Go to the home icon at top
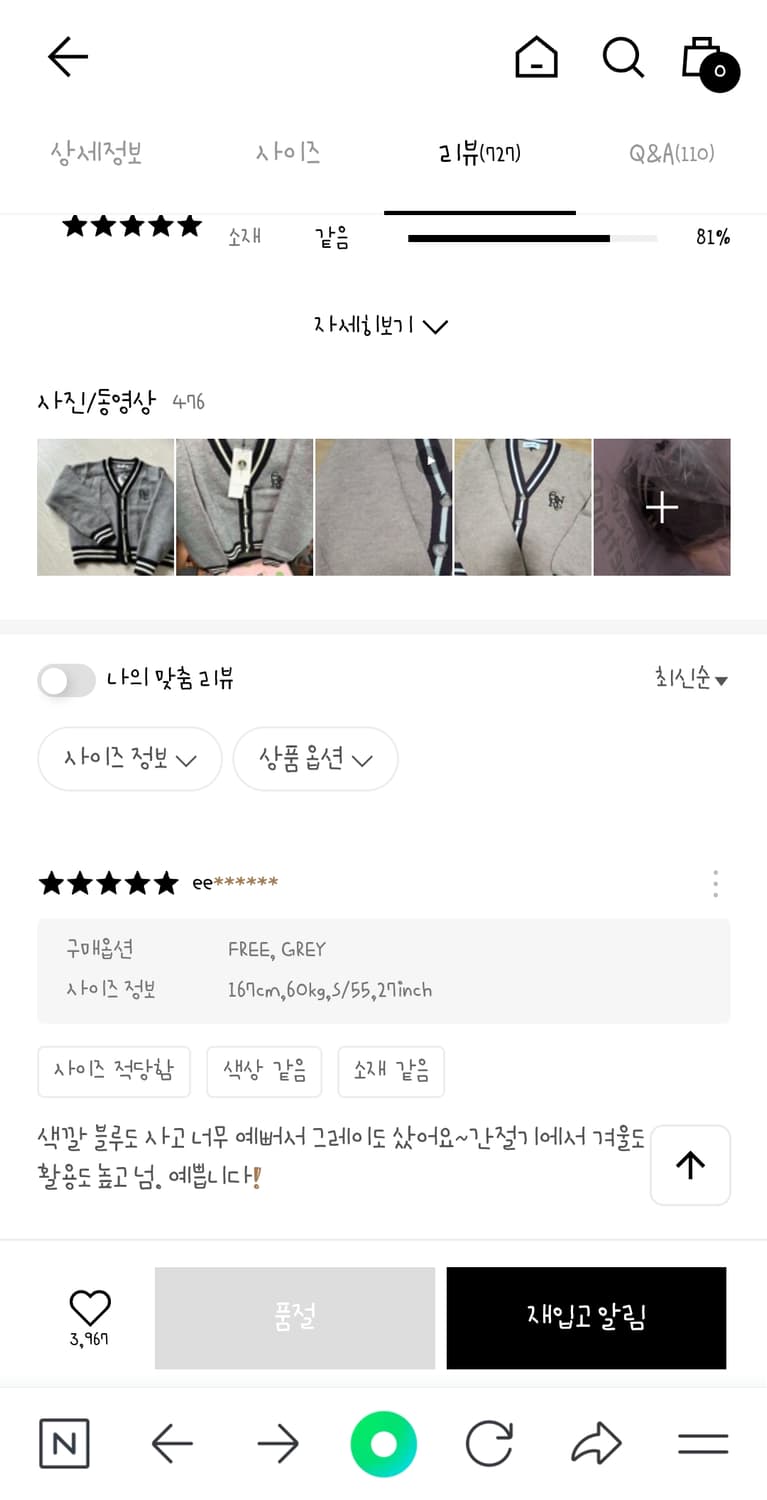 tap(536, 58)
